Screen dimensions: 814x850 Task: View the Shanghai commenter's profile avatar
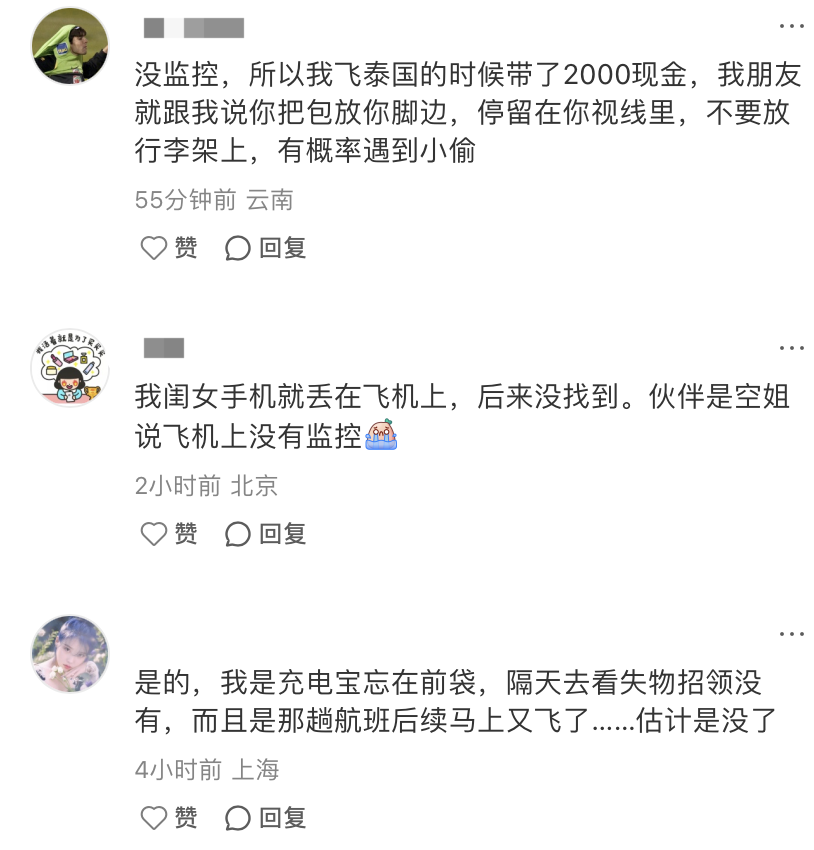tap(70, 653)
